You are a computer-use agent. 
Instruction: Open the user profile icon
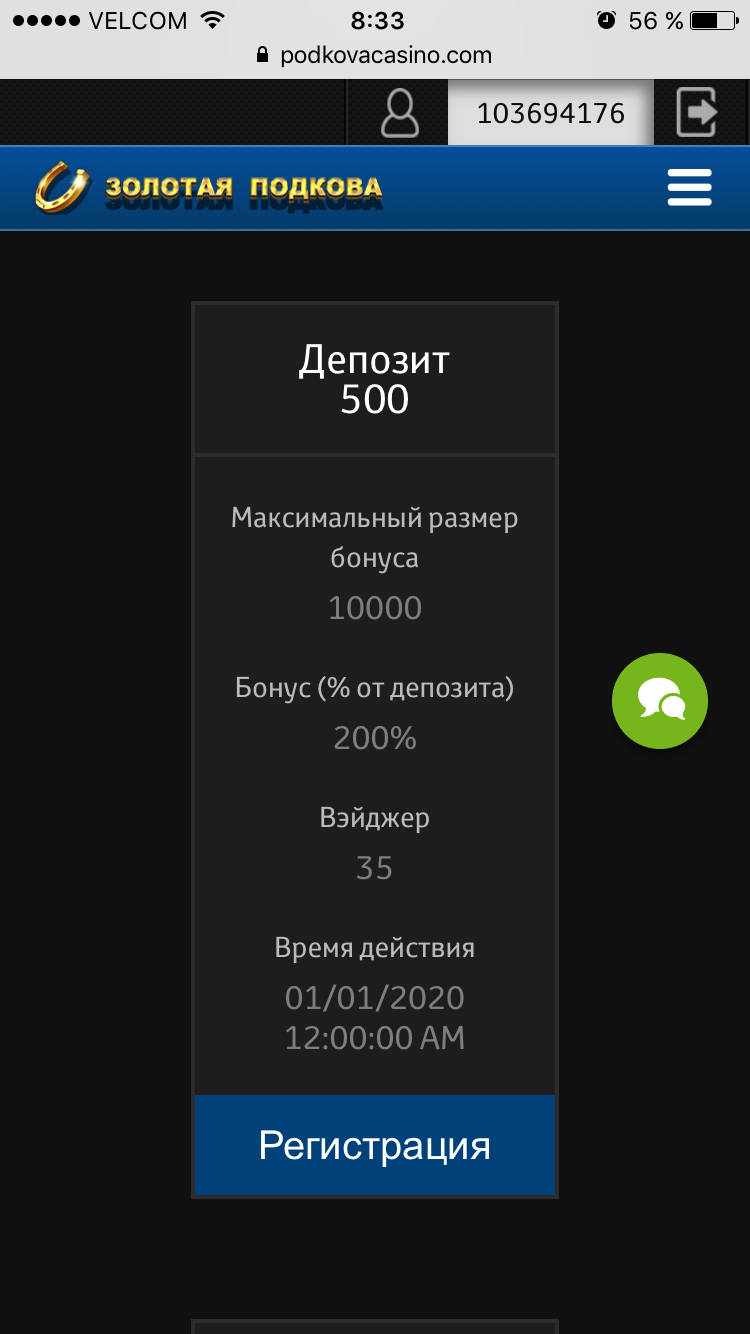[399, 113]
